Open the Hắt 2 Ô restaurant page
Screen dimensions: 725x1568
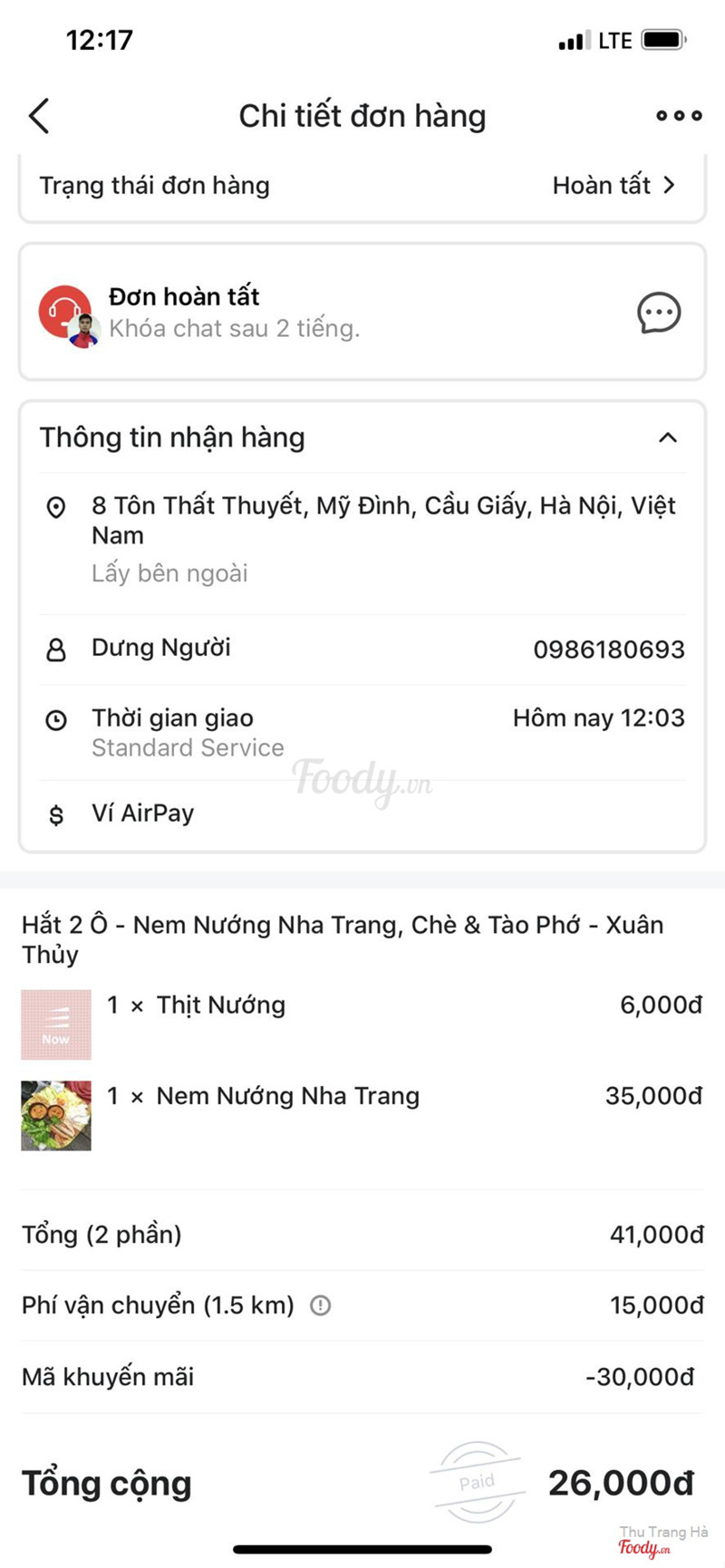click(342, 938)
